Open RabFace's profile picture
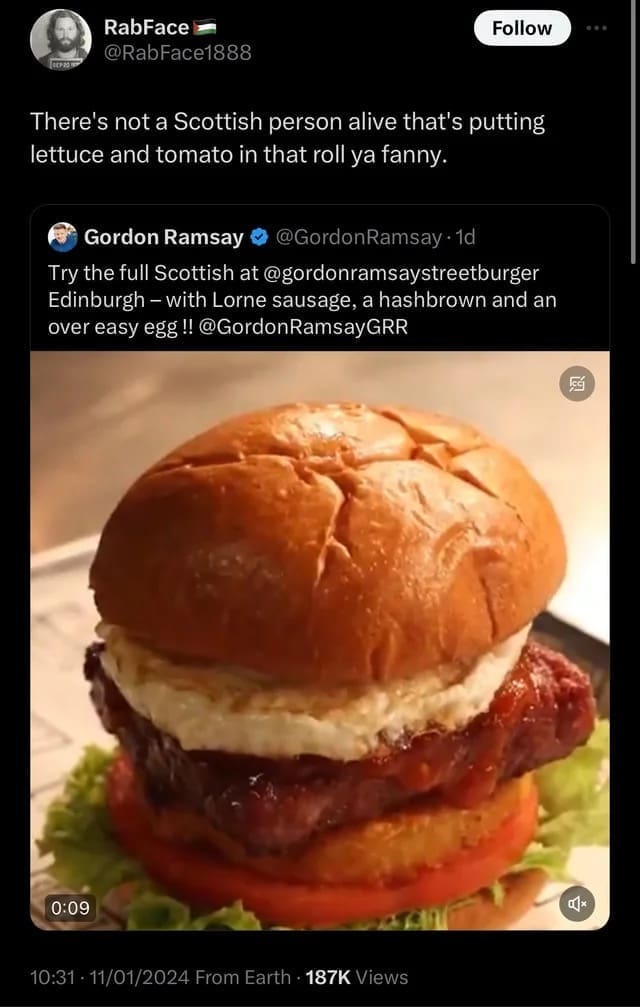 [x=60, y=40]
